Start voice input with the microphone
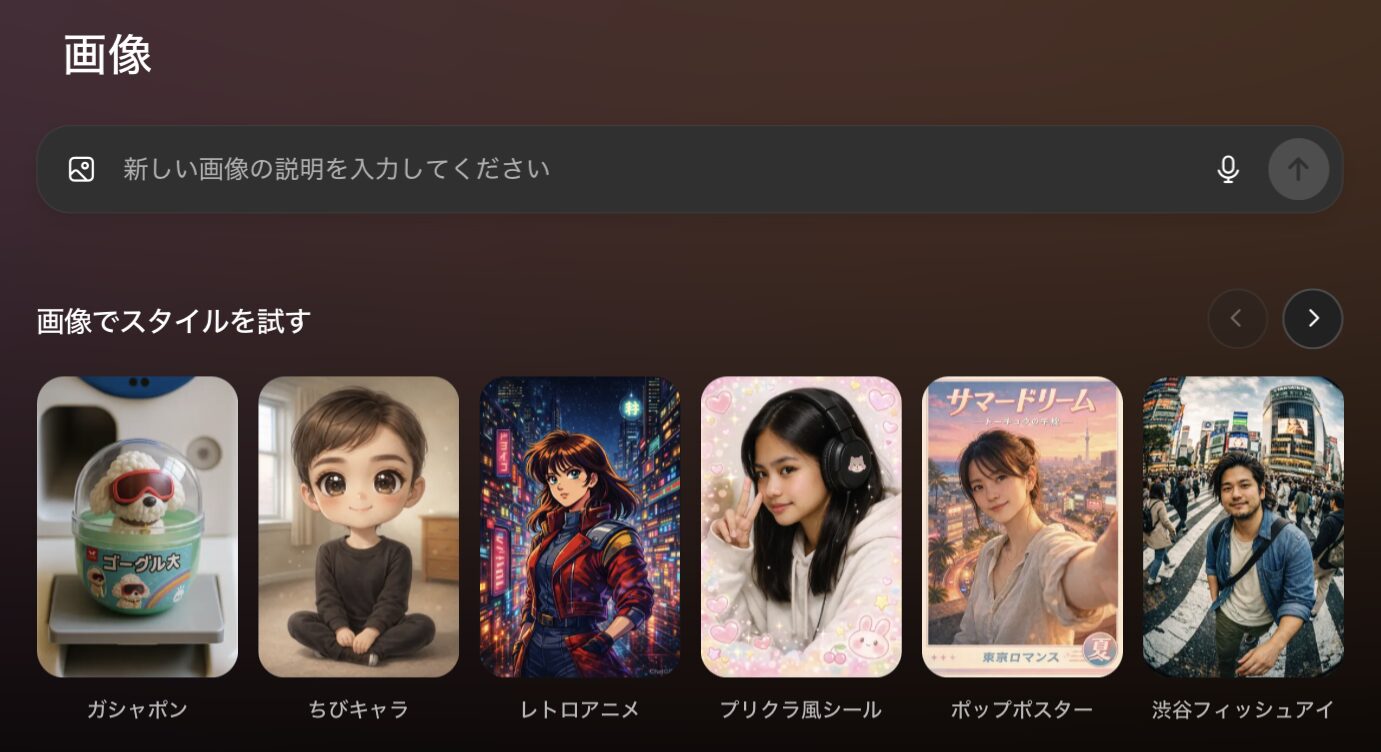Image resolution: width=1381 pixels, height=752 pixels. (x=1228, y=169)
